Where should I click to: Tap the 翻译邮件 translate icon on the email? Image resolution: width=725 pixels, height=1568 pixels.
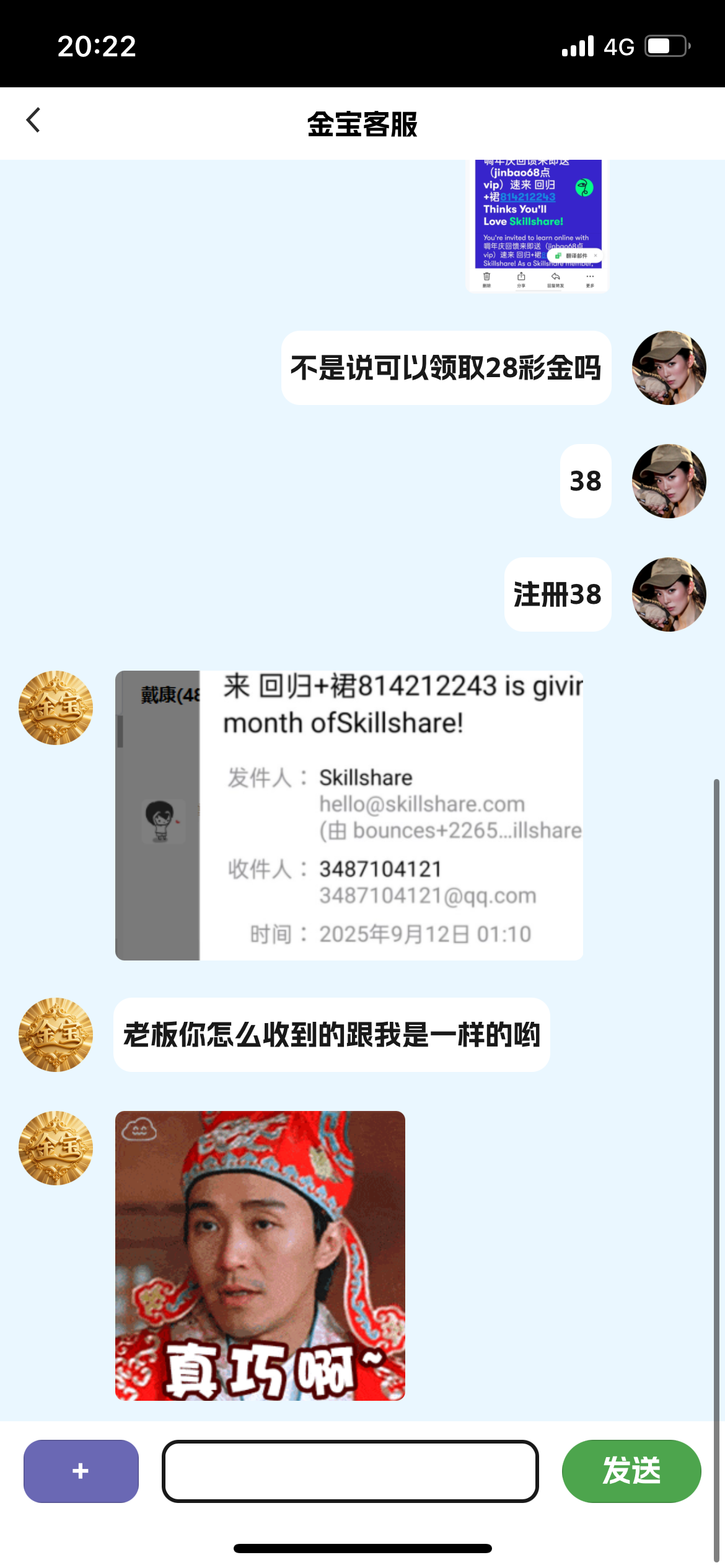pyautogui.click(x=558, y=256)
